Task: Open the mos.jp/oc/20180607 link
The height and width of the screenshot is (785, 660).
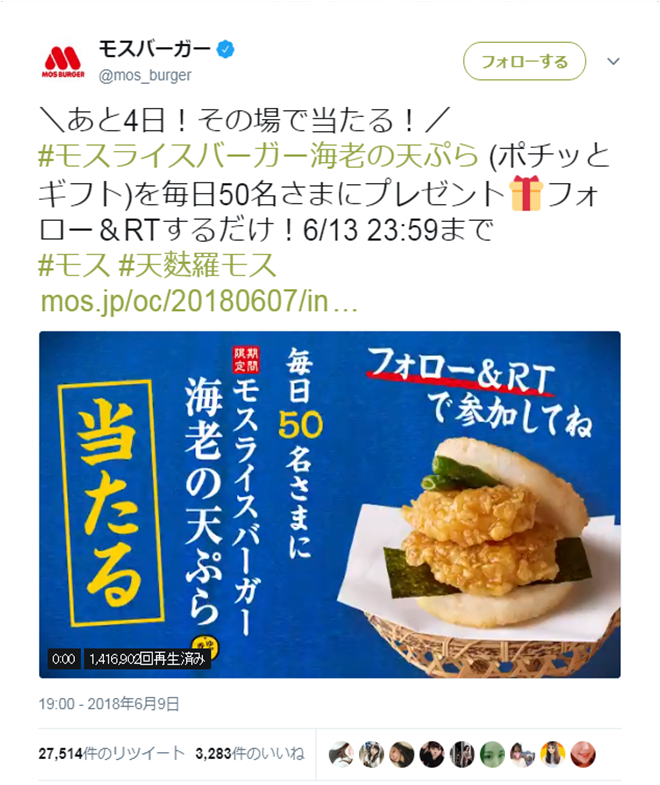Action: click(x=198, y=301)
